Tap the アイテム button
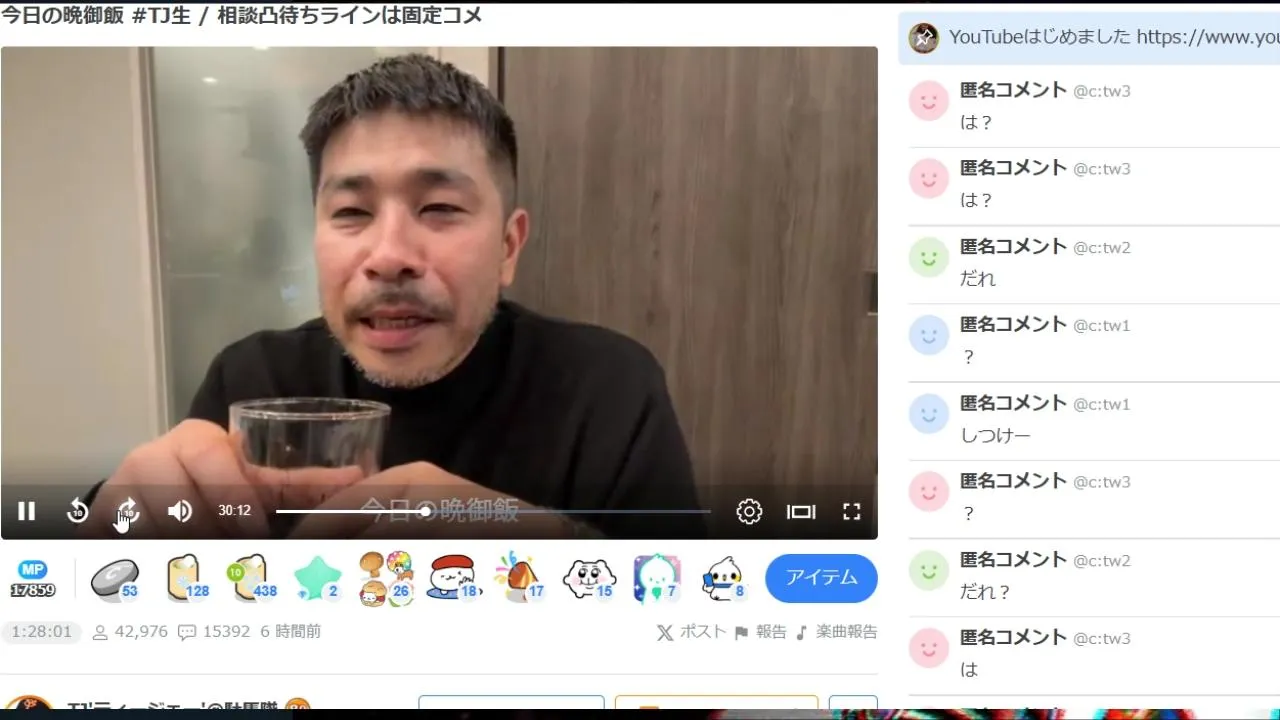This screenshot has height=720, width=1280. [821, 578]
